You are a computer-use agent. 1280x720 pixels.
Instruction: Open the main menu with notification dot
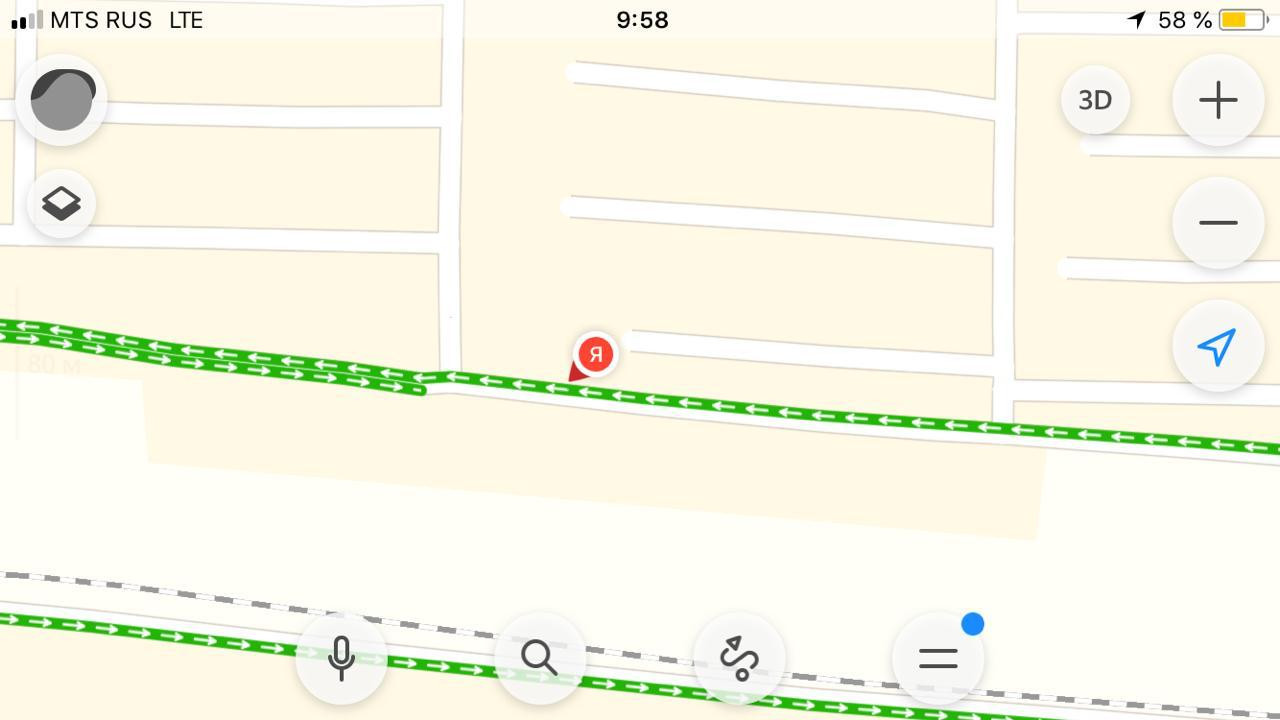point(938,658)
